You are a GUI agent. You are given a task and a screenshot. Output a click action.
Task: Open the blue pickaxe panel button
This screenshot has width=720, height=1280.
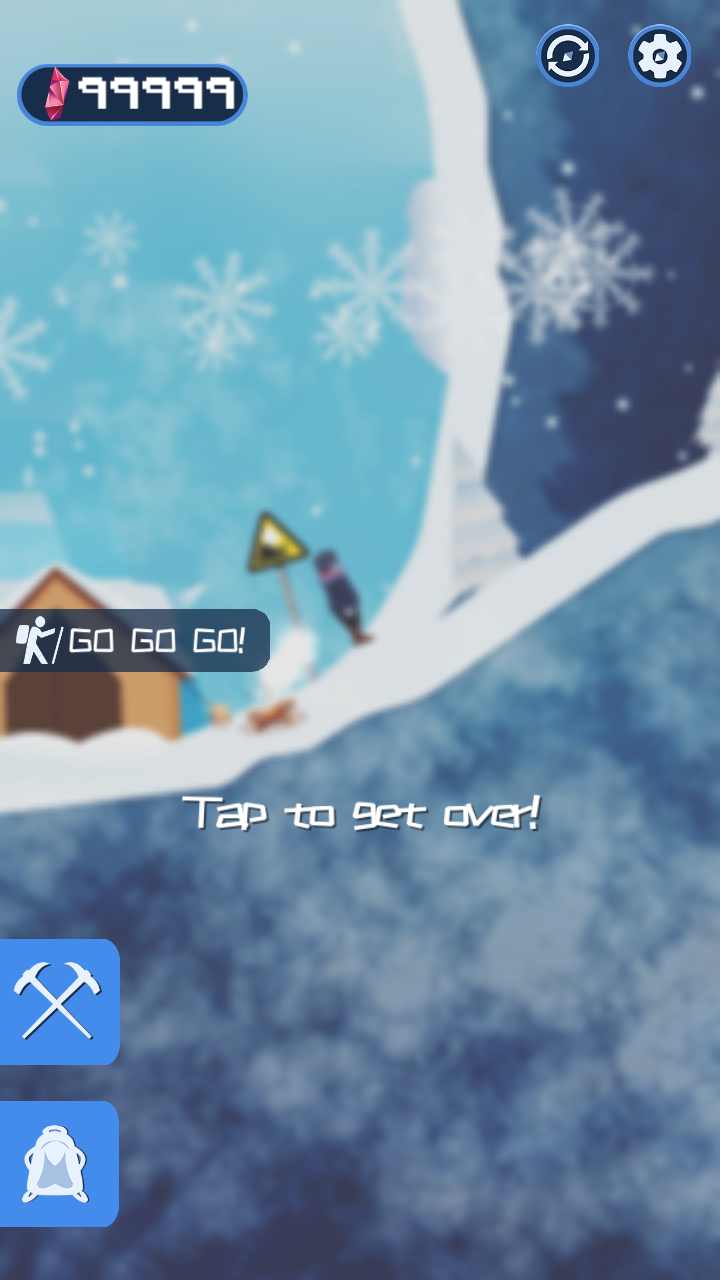point(60,1003)
